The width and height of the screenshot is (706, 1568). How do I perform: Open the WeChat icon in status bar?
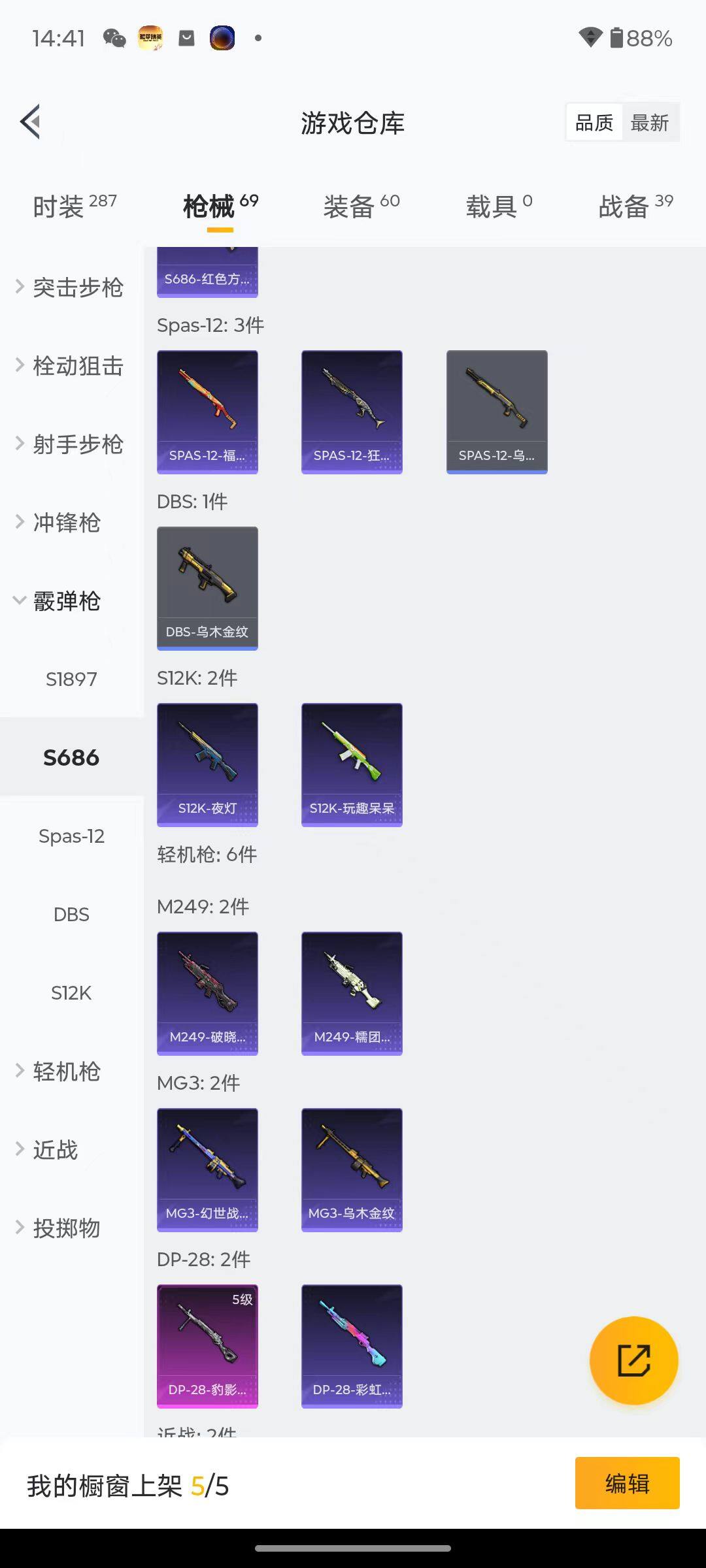click(114, 38)
